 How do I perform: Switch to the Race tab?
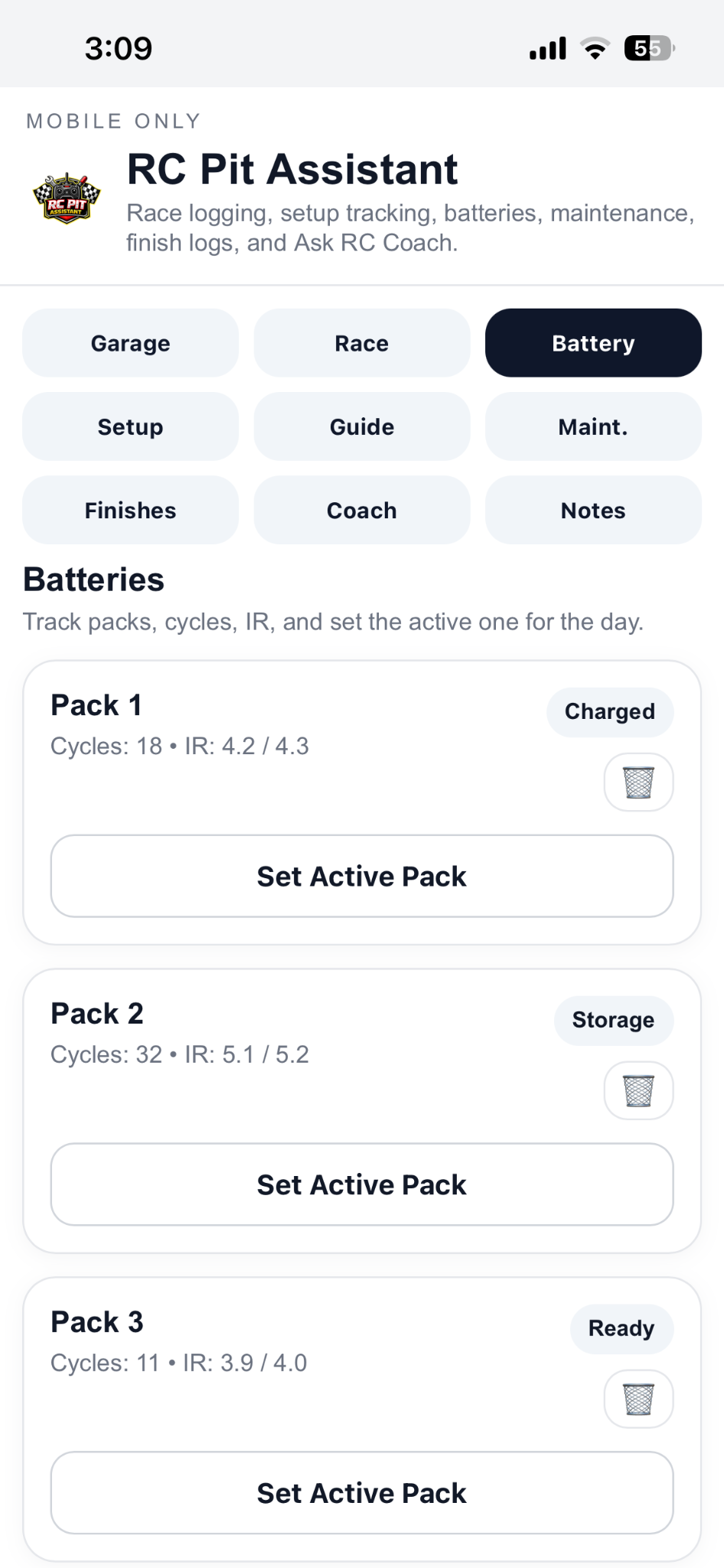coord(361,343)
